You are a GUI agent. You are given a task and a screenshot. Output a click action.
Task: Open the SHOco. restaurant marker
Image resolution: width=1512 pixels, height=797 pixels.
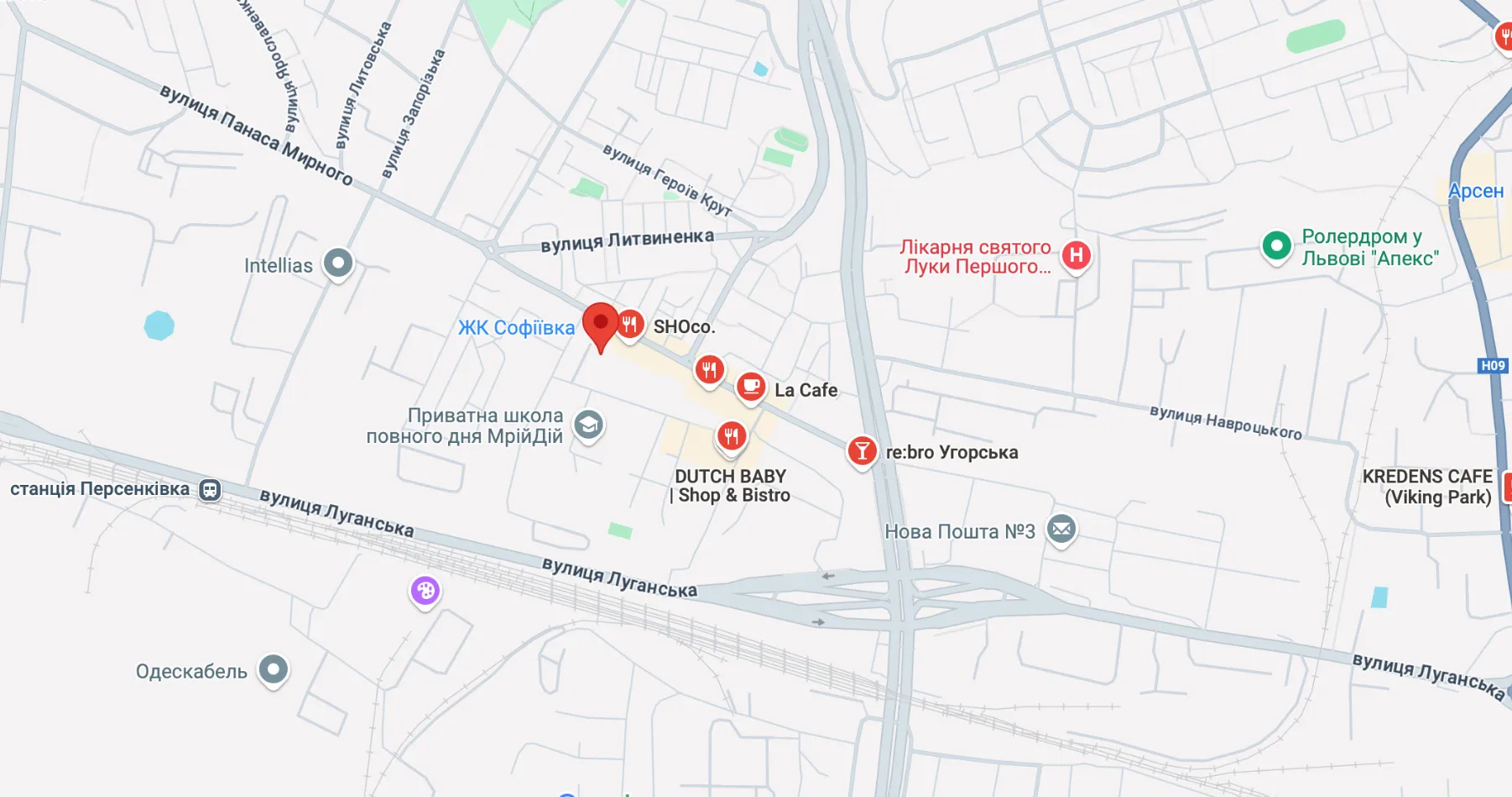(630, 325)
